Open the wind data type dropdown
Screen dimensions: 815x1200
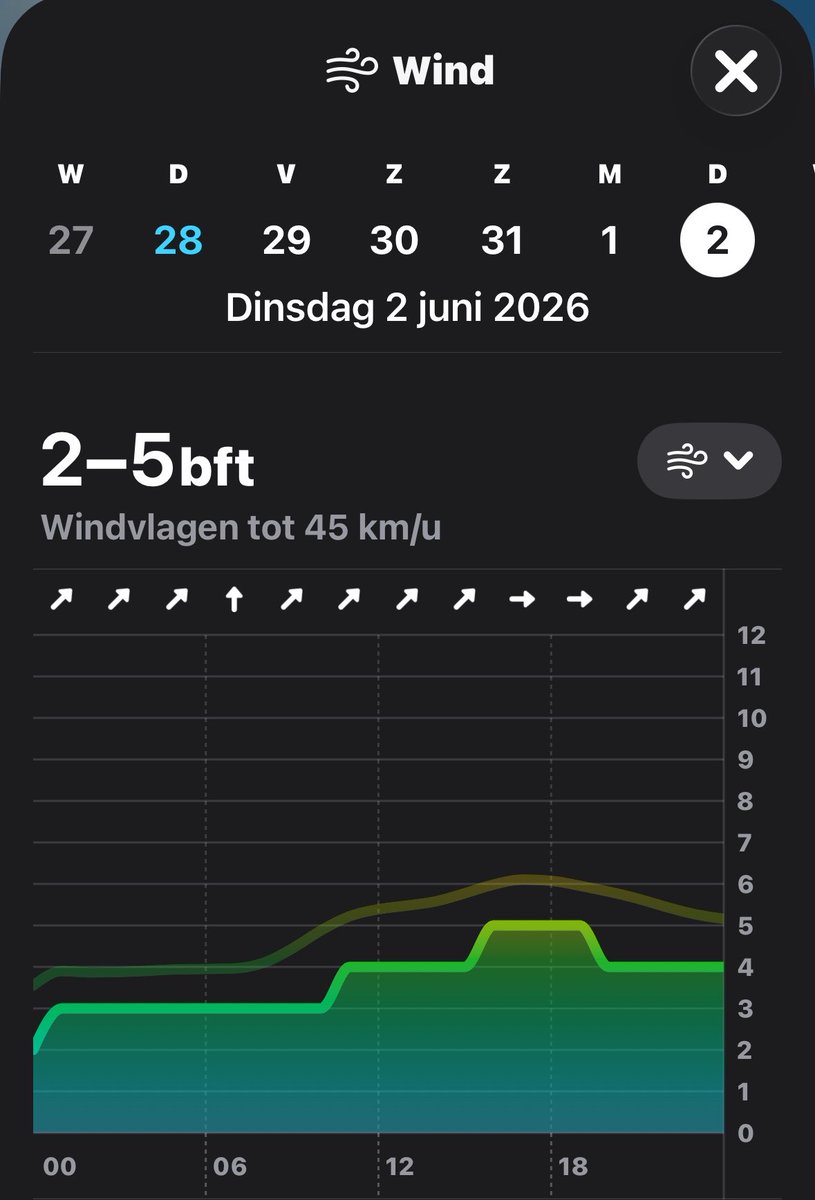(709, 461)
